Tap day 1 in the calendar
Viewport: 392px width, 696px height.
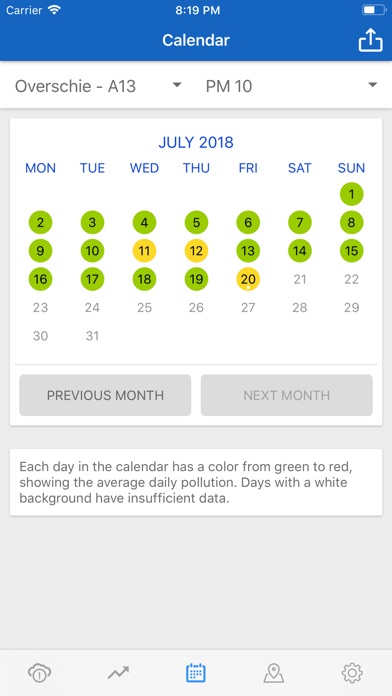point(352,194)
